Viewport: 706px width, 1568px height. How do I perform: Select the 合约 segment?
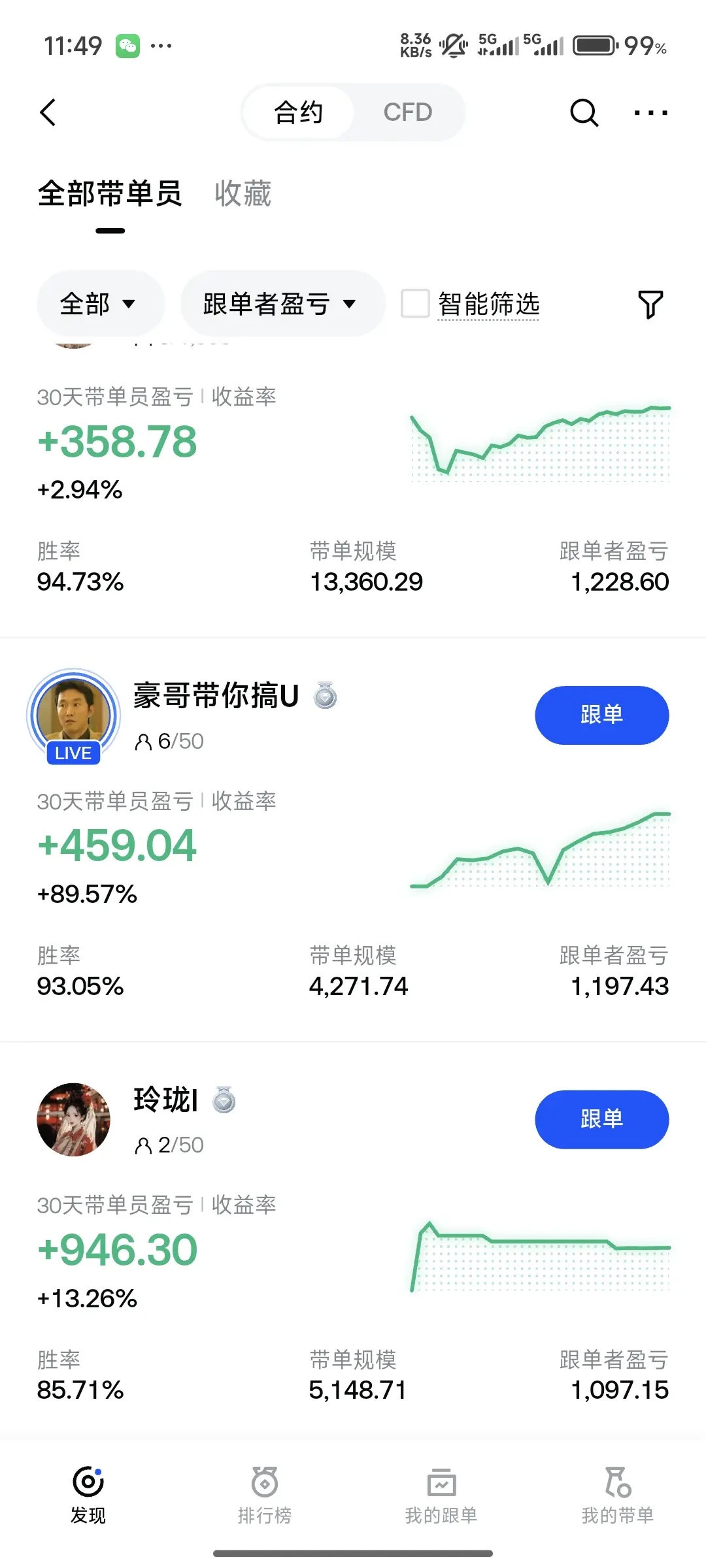pyautogui.click(x=299, y=112)
